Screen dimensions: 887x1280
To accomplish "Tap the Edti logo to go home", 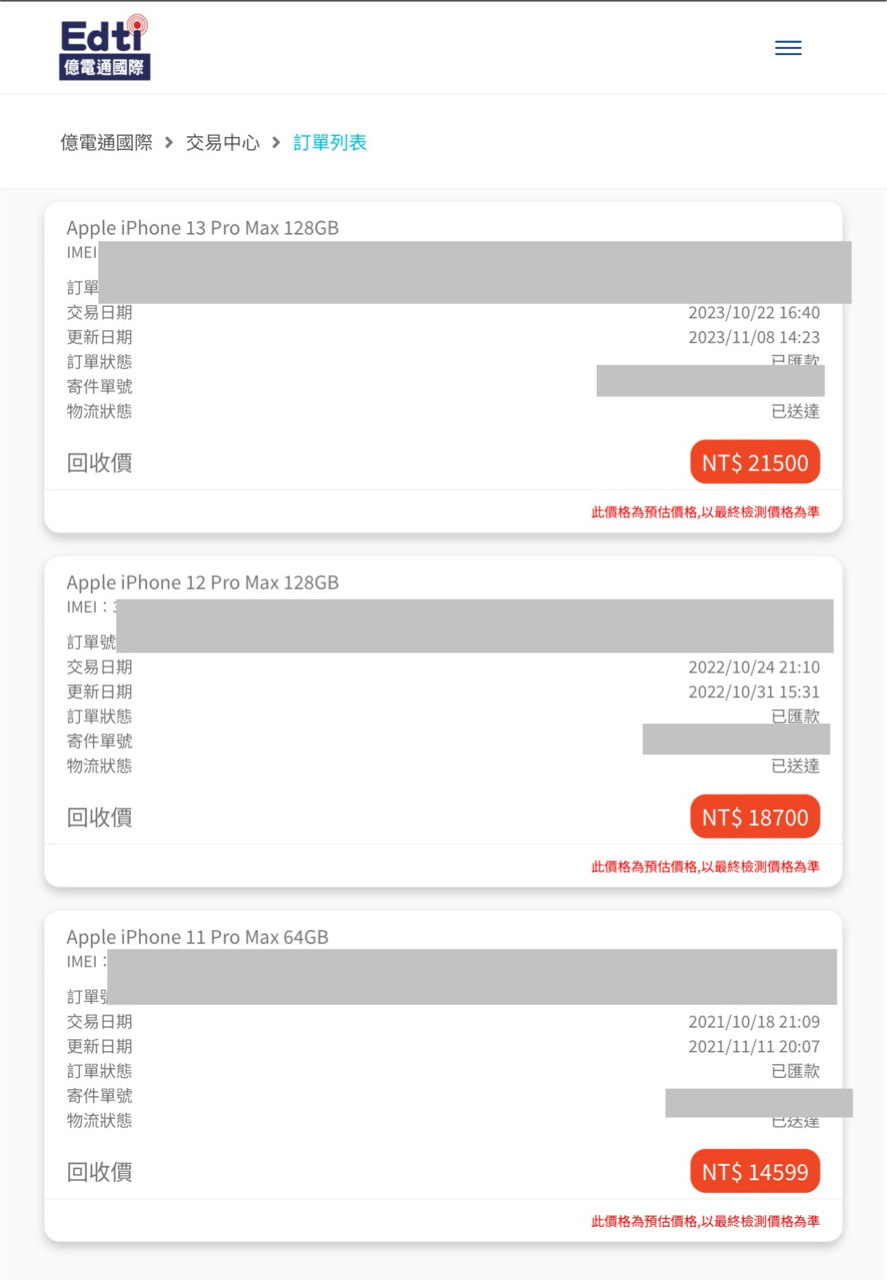I will (x=104, y=48).
